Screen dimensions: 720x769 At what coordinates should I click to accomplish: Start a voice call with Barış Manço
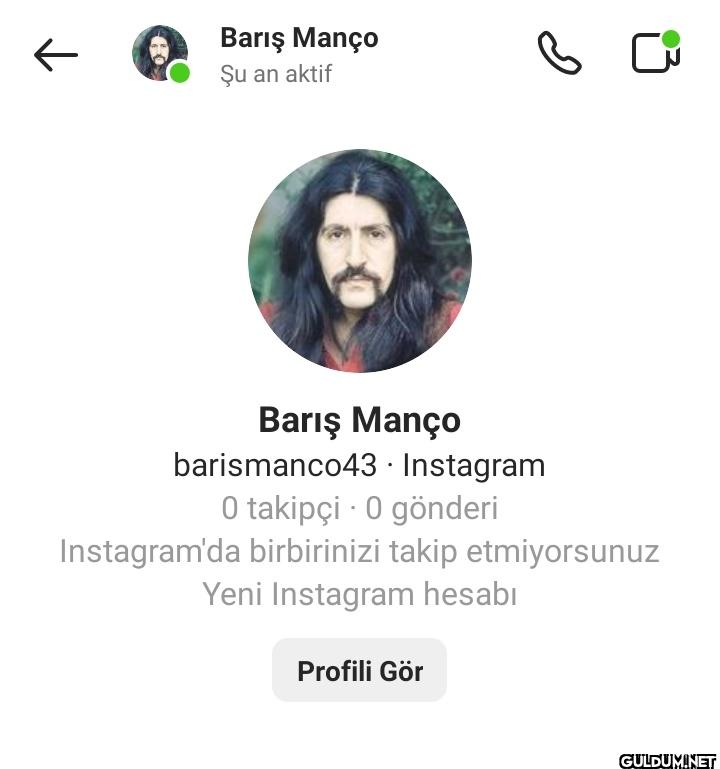[x=559, y=54]
